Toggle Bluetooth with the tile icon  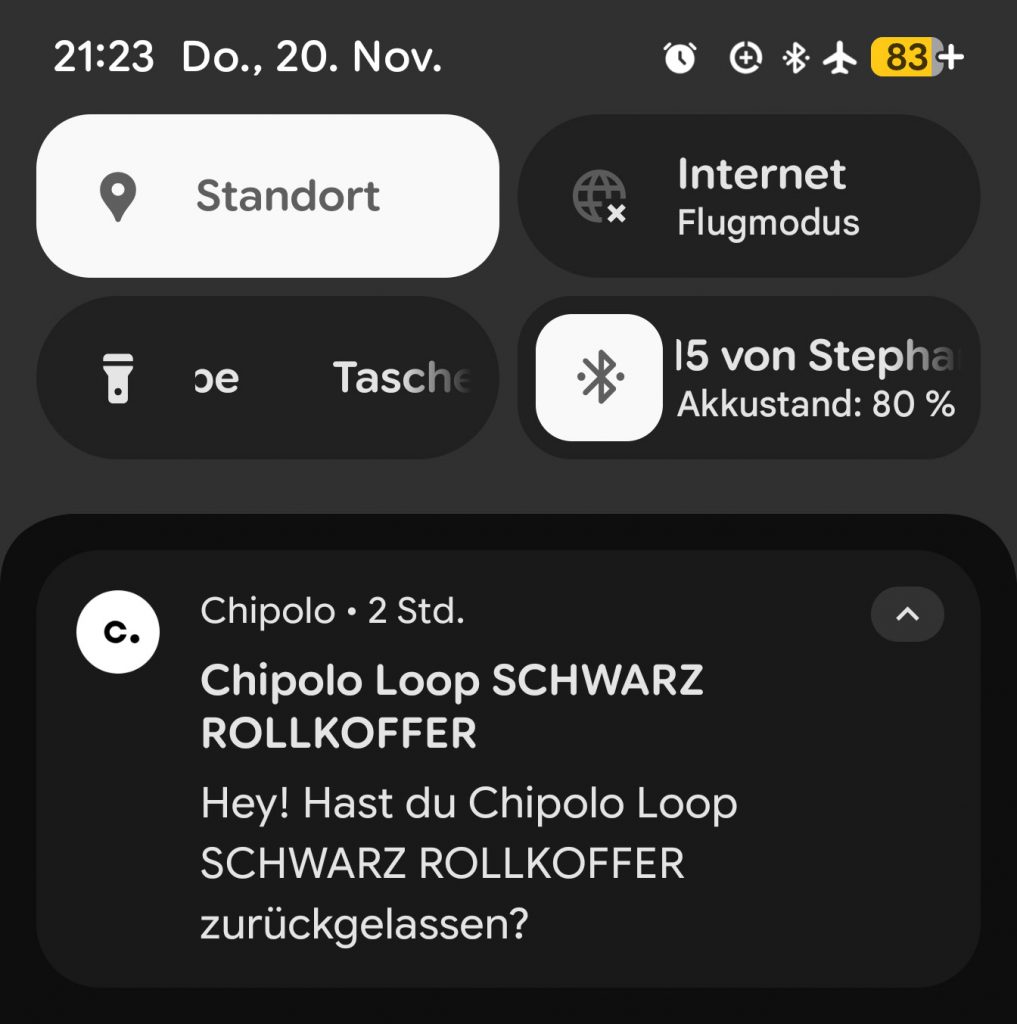click(598, 378)
